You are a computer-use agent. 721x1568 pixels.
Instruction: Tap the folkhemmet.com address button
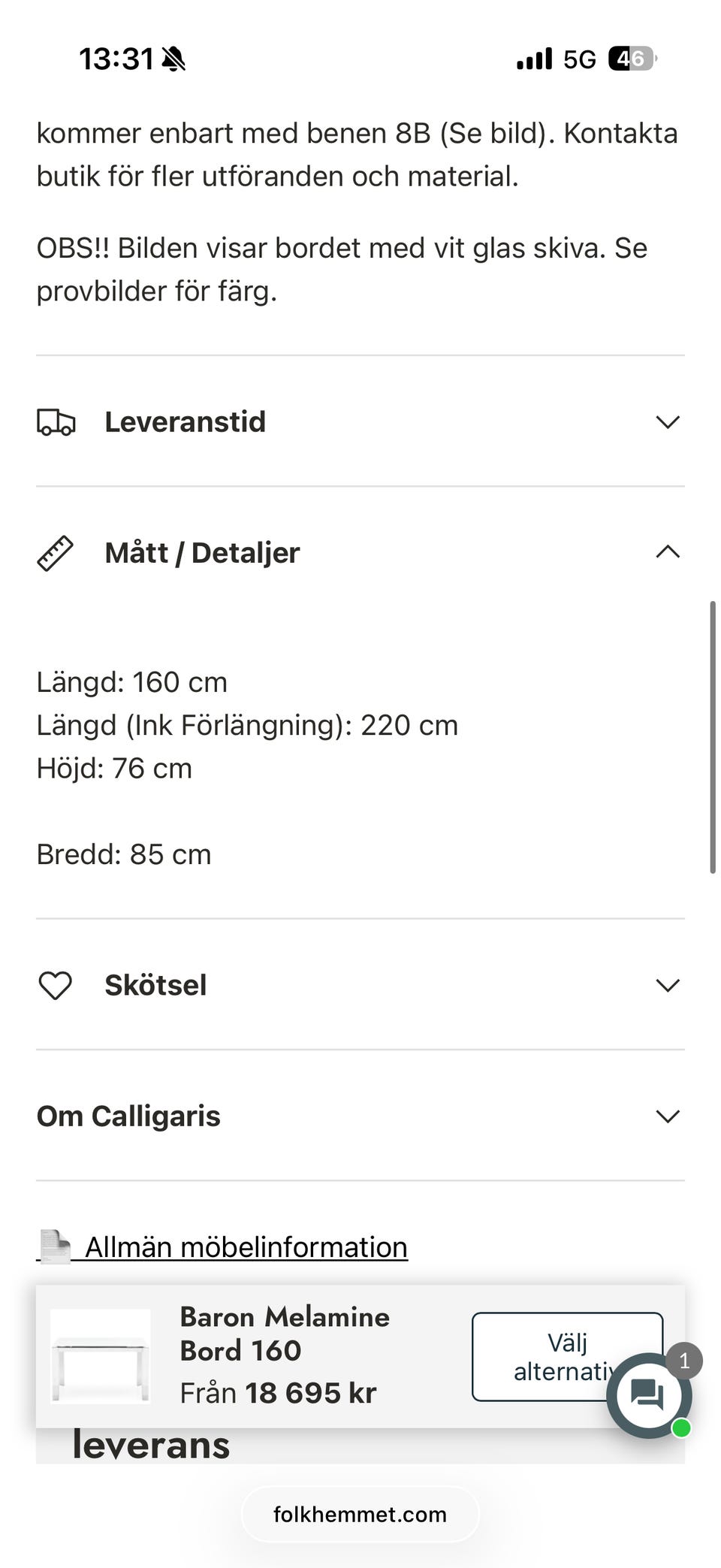360,1514
